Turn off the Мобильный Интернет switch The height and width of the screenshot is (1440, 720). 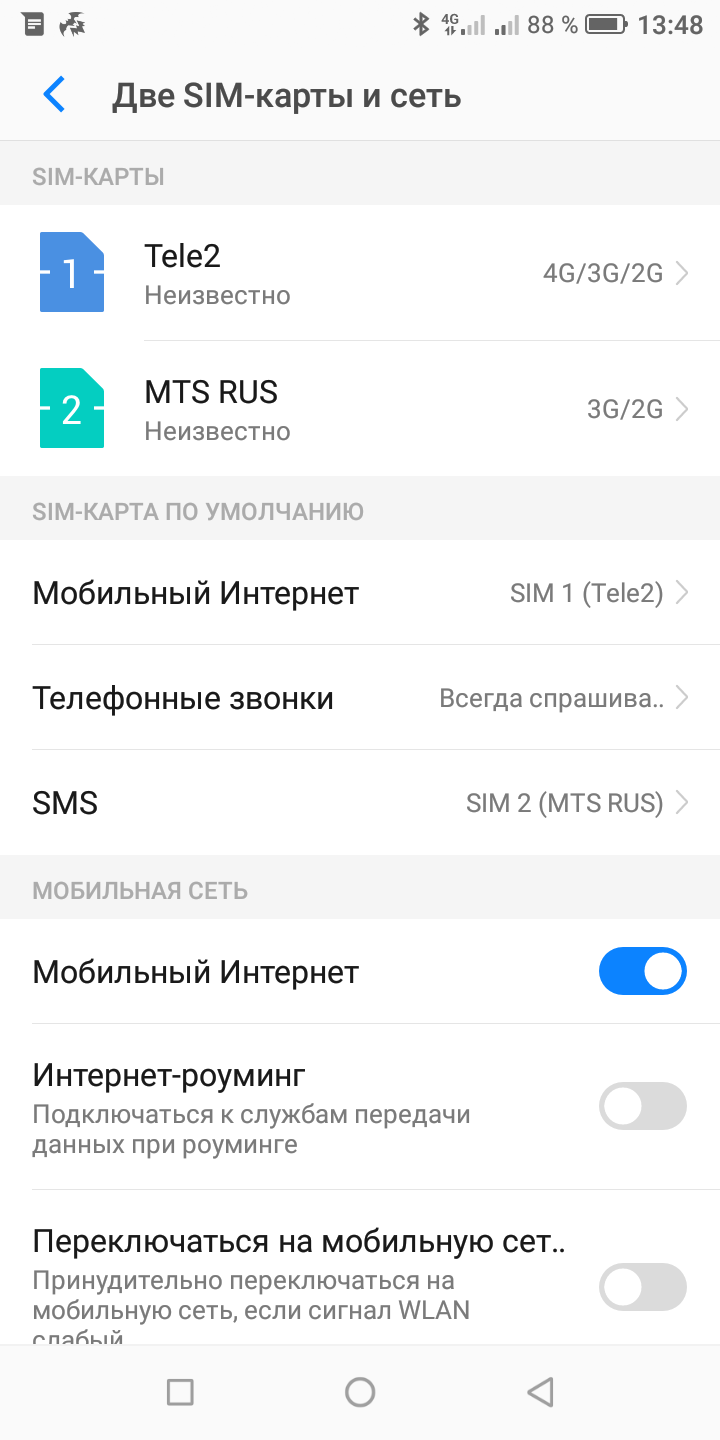point(642,971)
